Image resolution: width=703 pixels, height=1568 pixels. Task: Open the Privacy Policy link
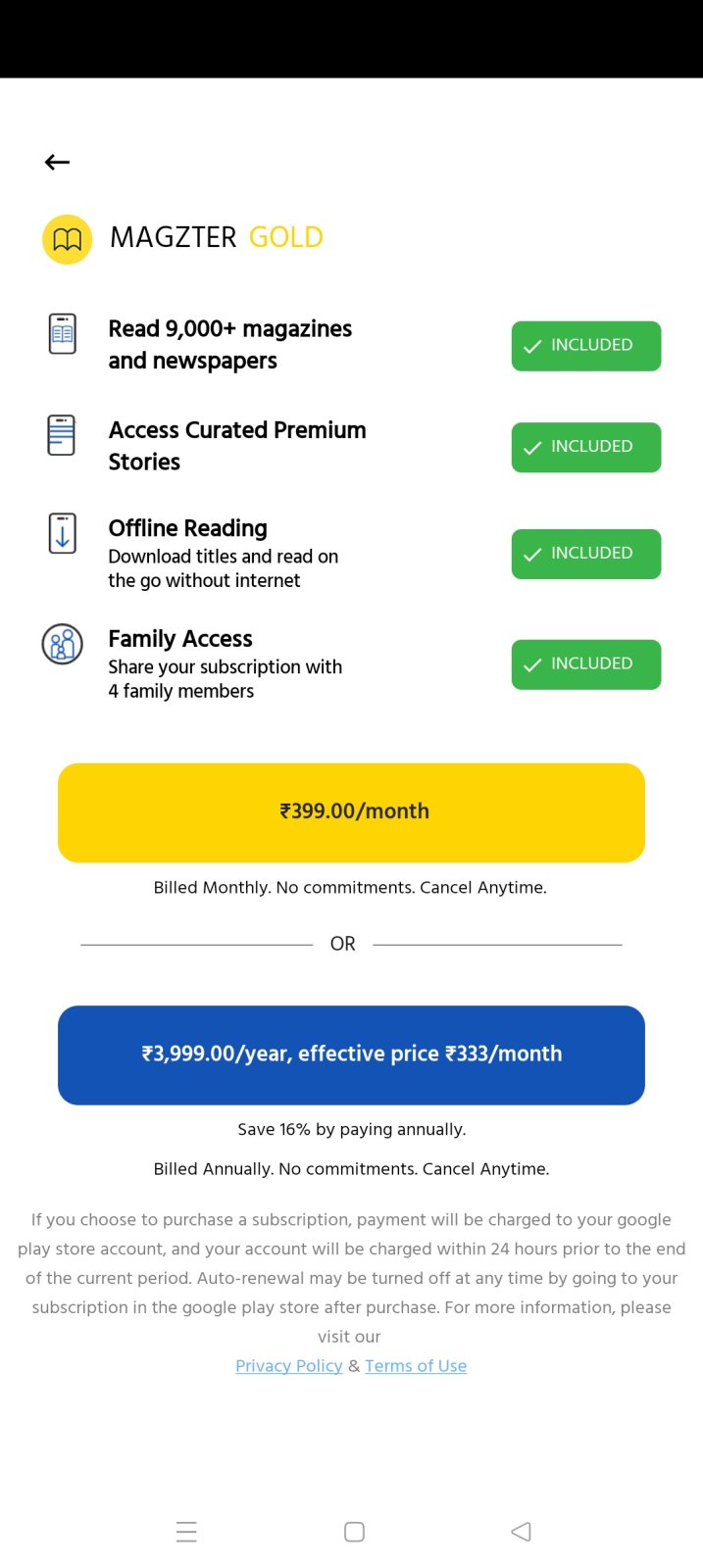(x=289, y=1366)
